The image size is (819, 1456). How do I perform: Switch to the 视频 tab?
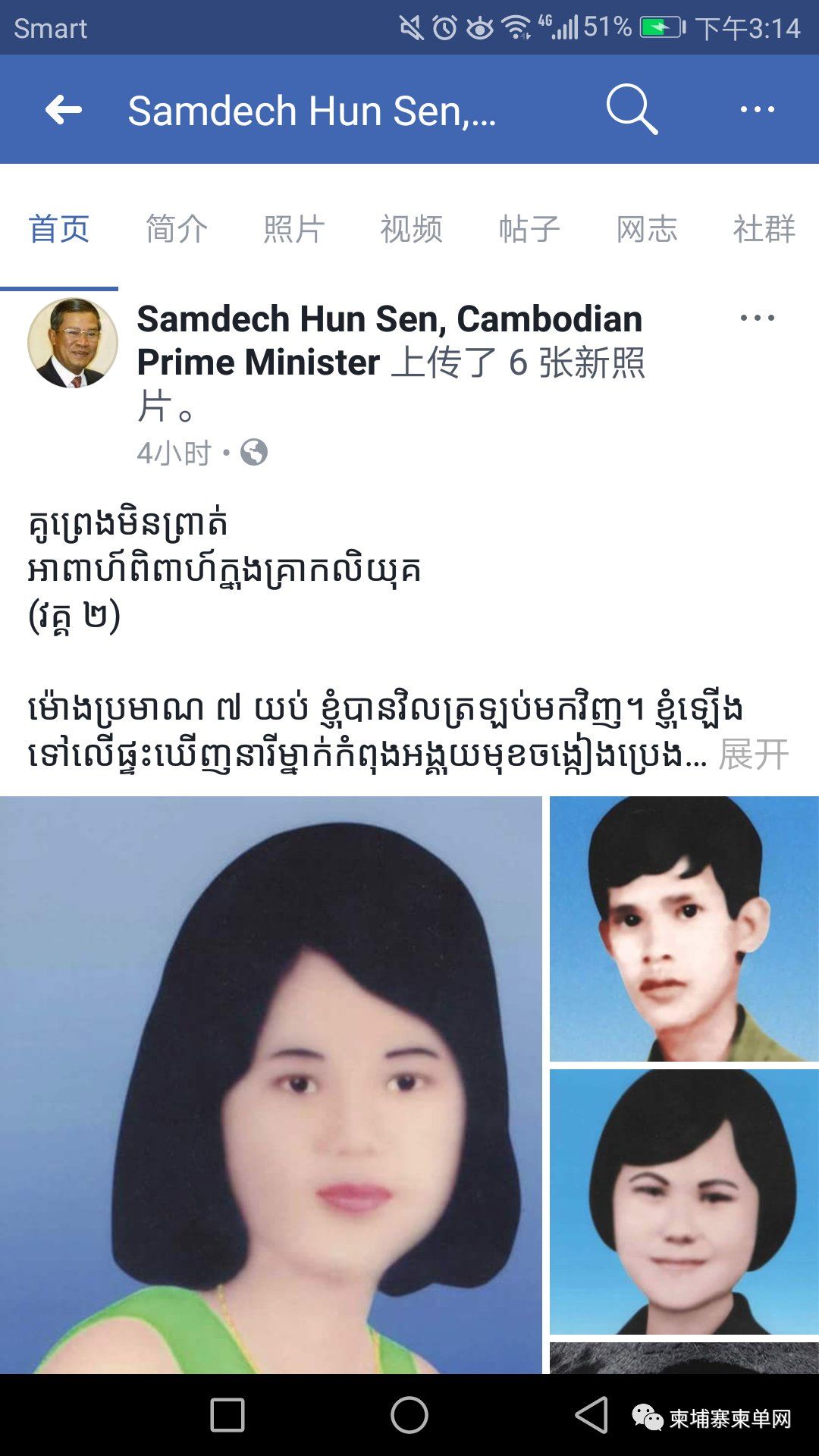pos(412,229)
